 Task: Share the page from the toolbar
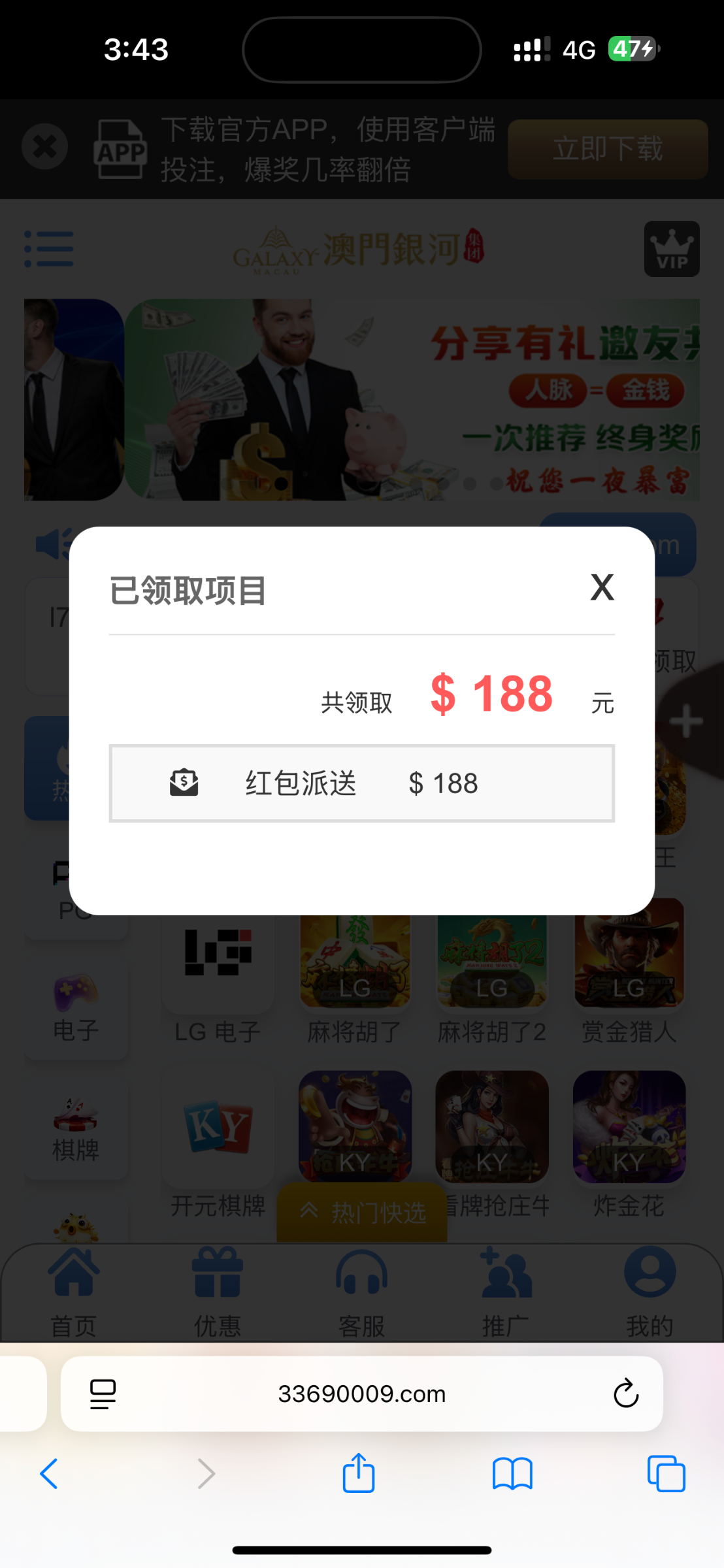(x=359, y=1473)
